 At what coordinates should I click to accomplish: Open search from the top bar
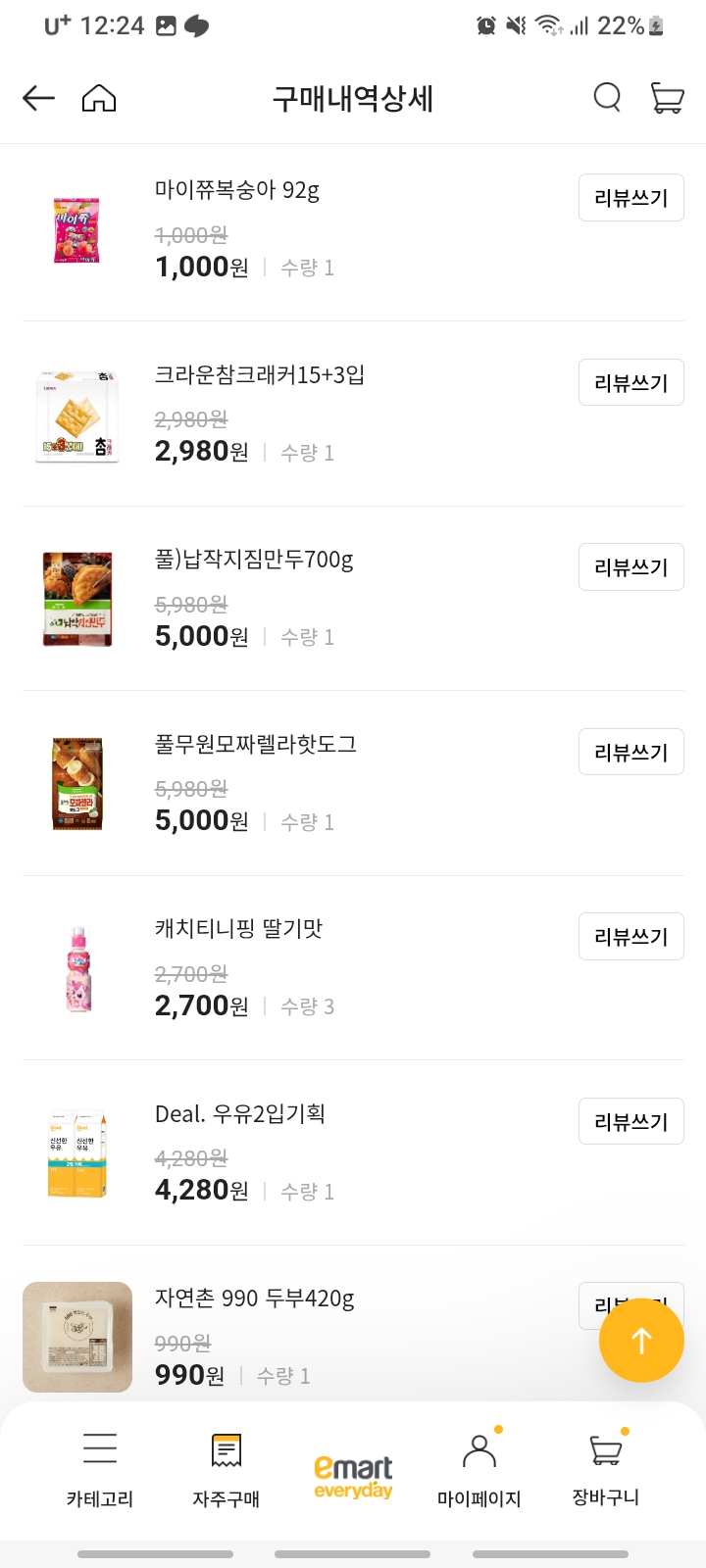click(x=607, y=98)
